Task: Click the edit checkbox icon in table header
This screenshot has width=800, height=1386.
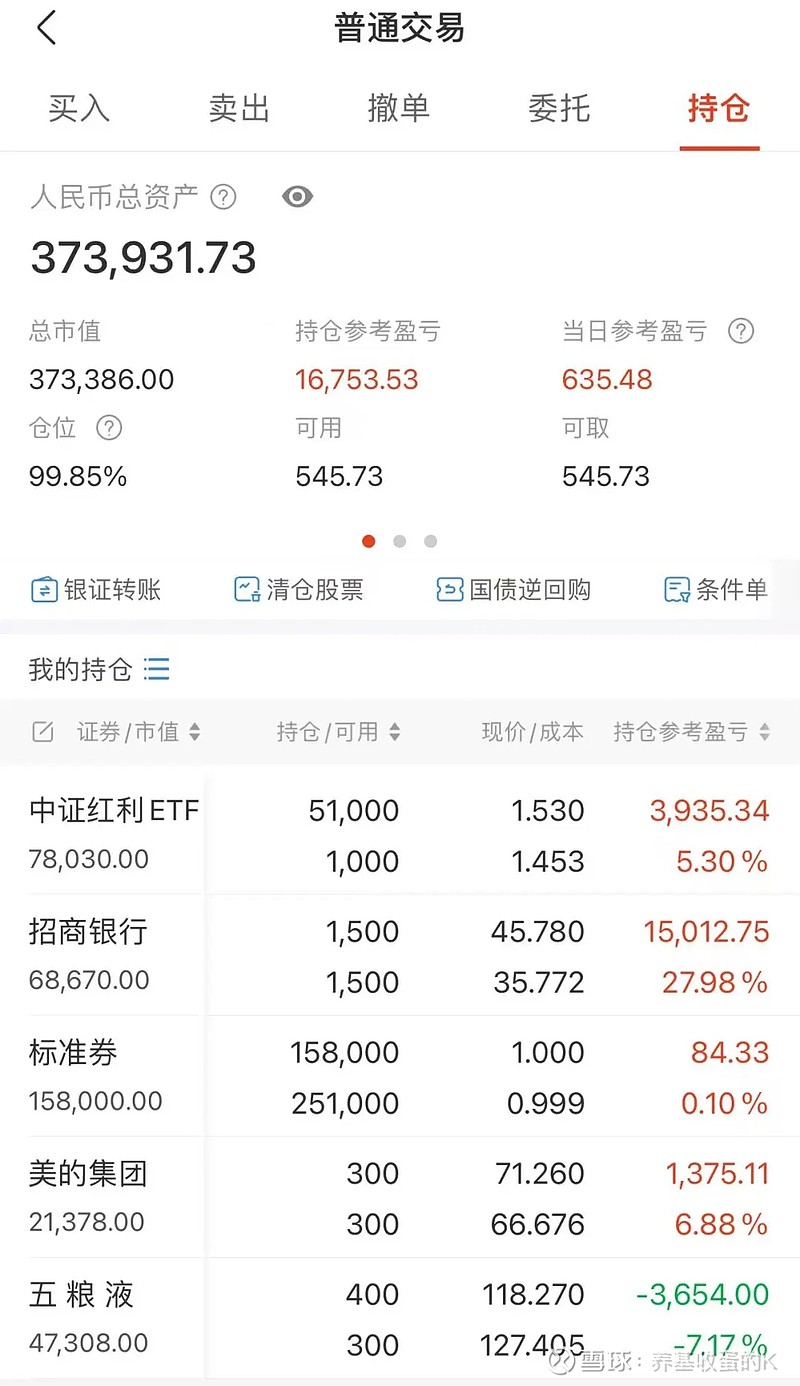Action: point(43,732)
